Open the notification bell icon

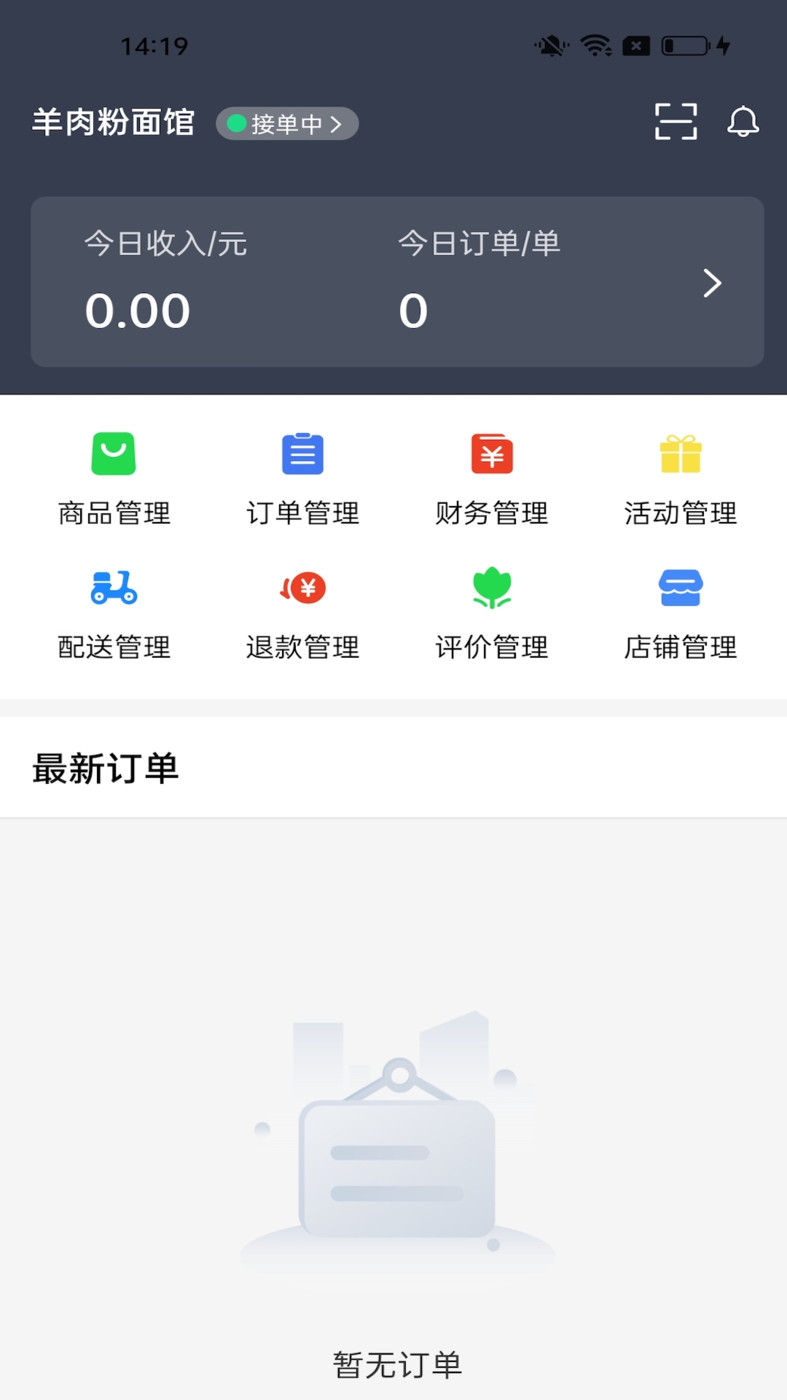[743, 121]
